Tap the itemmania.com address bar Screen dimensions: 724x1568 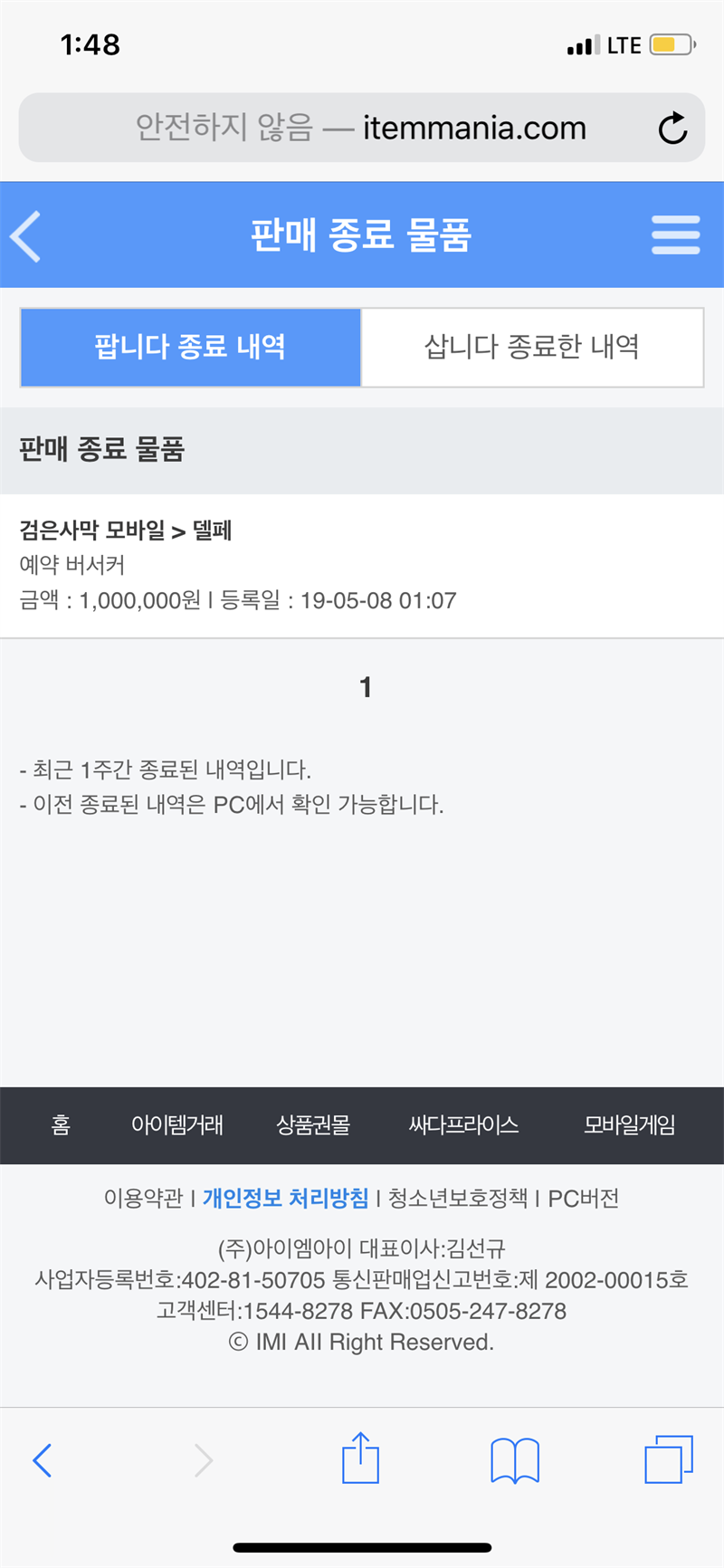[362, 128]
